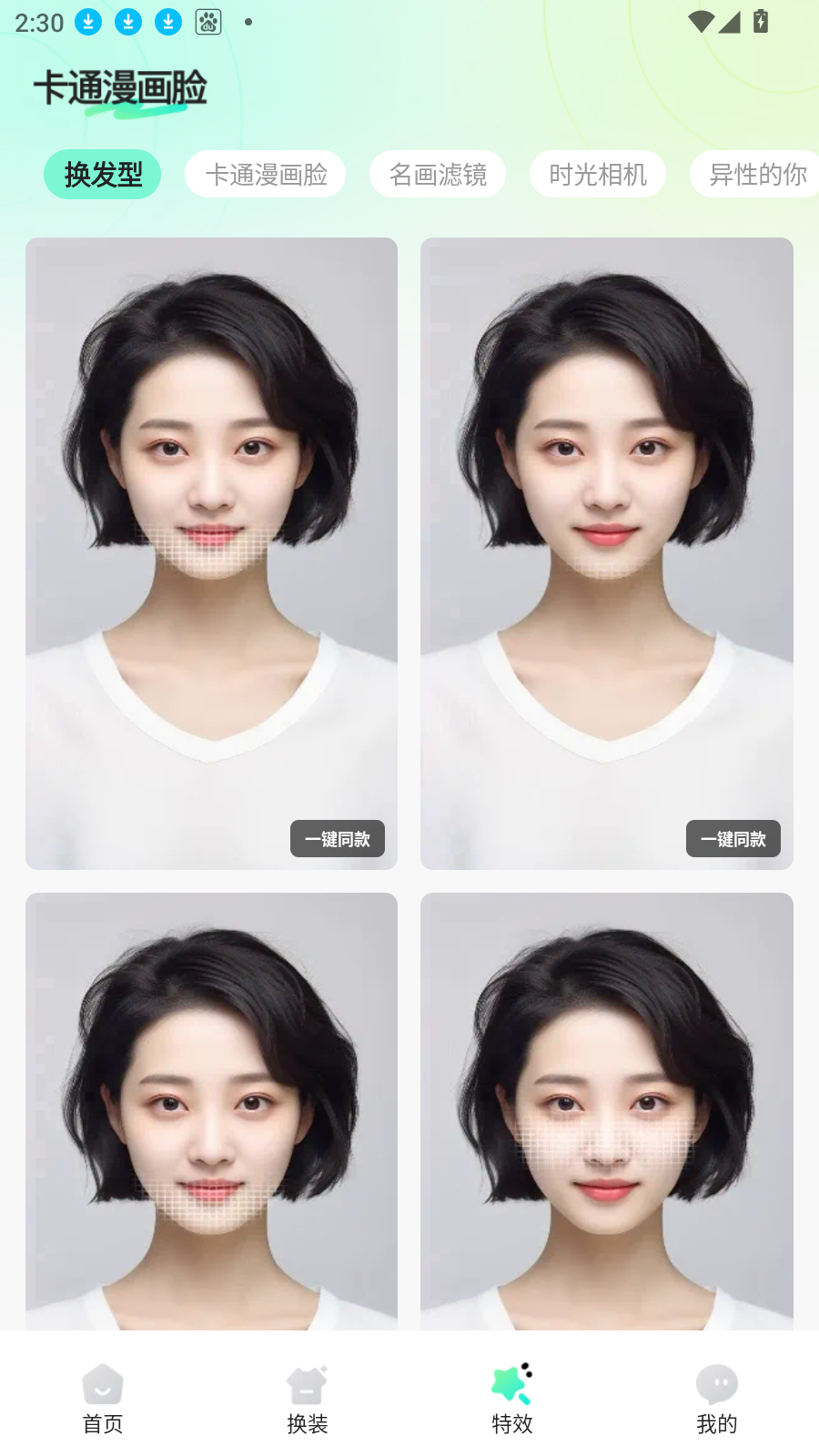Open the fourth hairstyle card
The width and height of the screenshot is (819, 1456).
[607, 1110]
